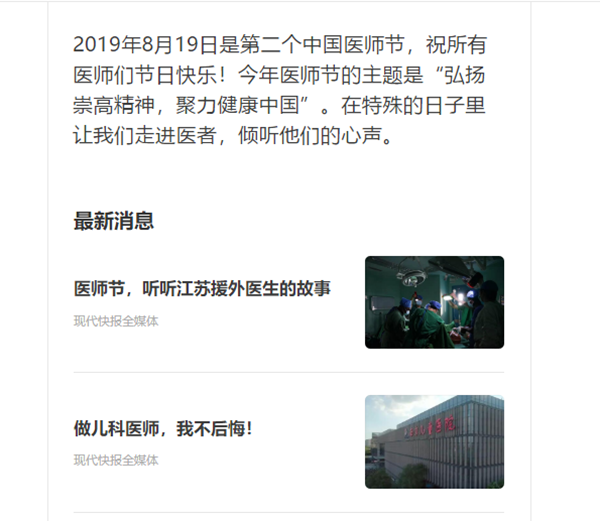Open the hospital building thumbnail
Image resolution: width=600 pixels, height=521 pixels.
(x=434, y=441)
